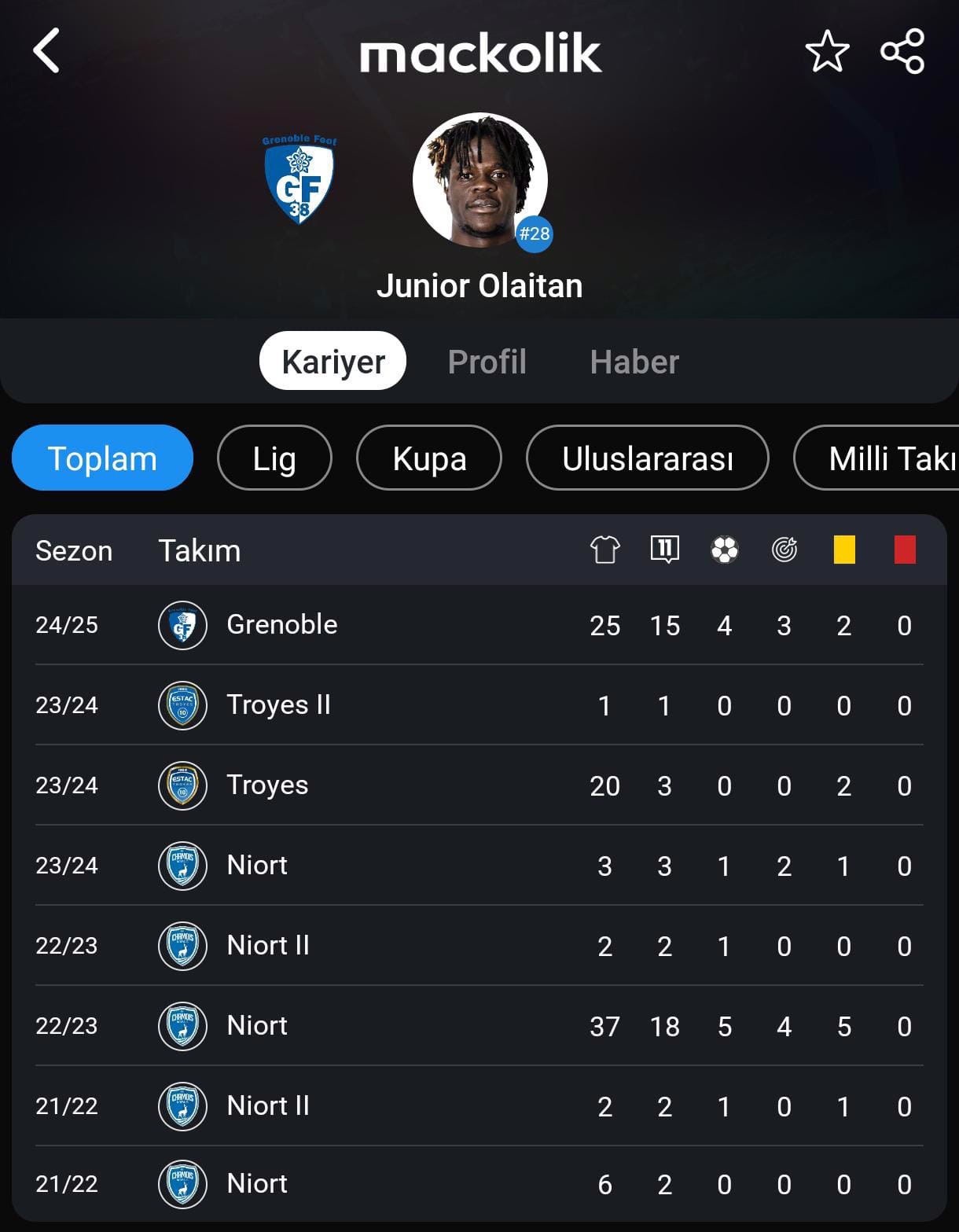The image size is (959, 1232).
Task: Switch to the Profil tab
Action: point(487,362)
